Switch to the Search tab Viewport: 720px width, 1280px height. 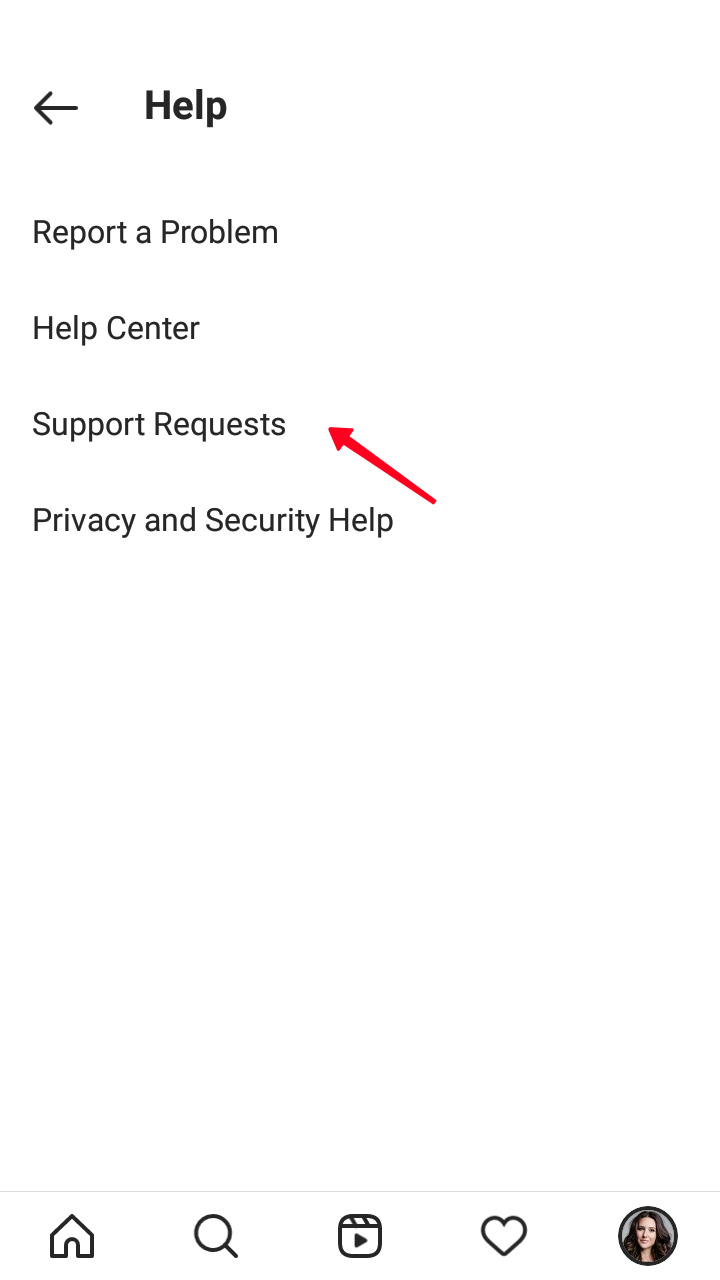coord(216,1236)
